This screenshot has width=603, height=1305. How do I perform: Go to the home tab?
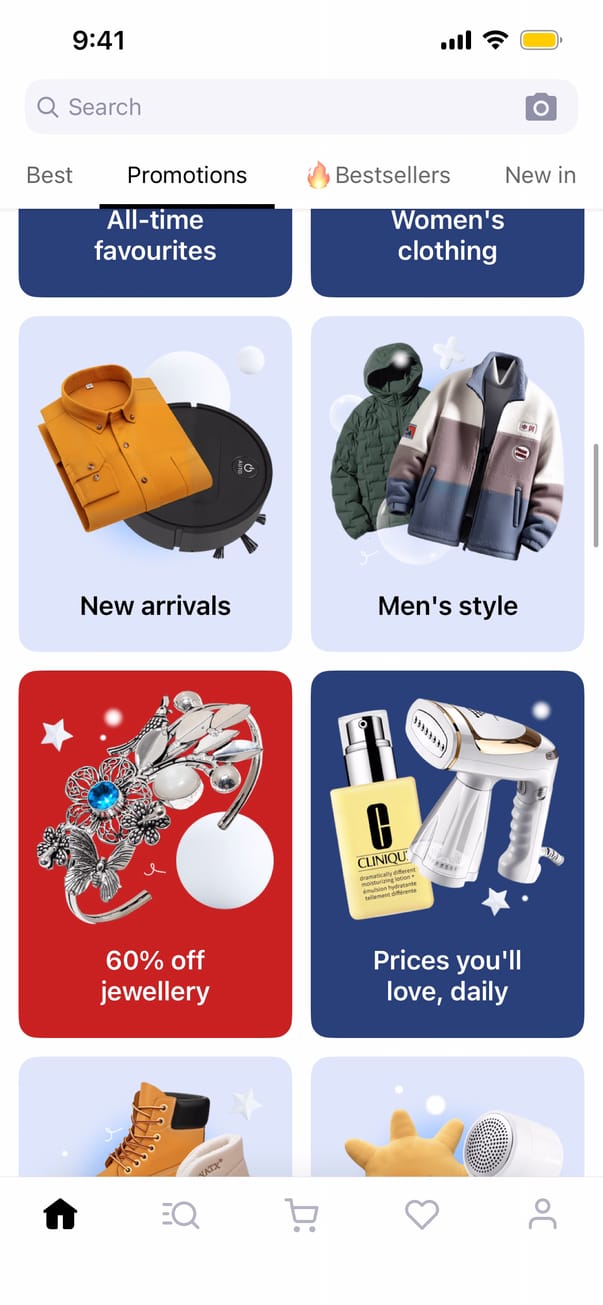click(x=61, y=1214)
